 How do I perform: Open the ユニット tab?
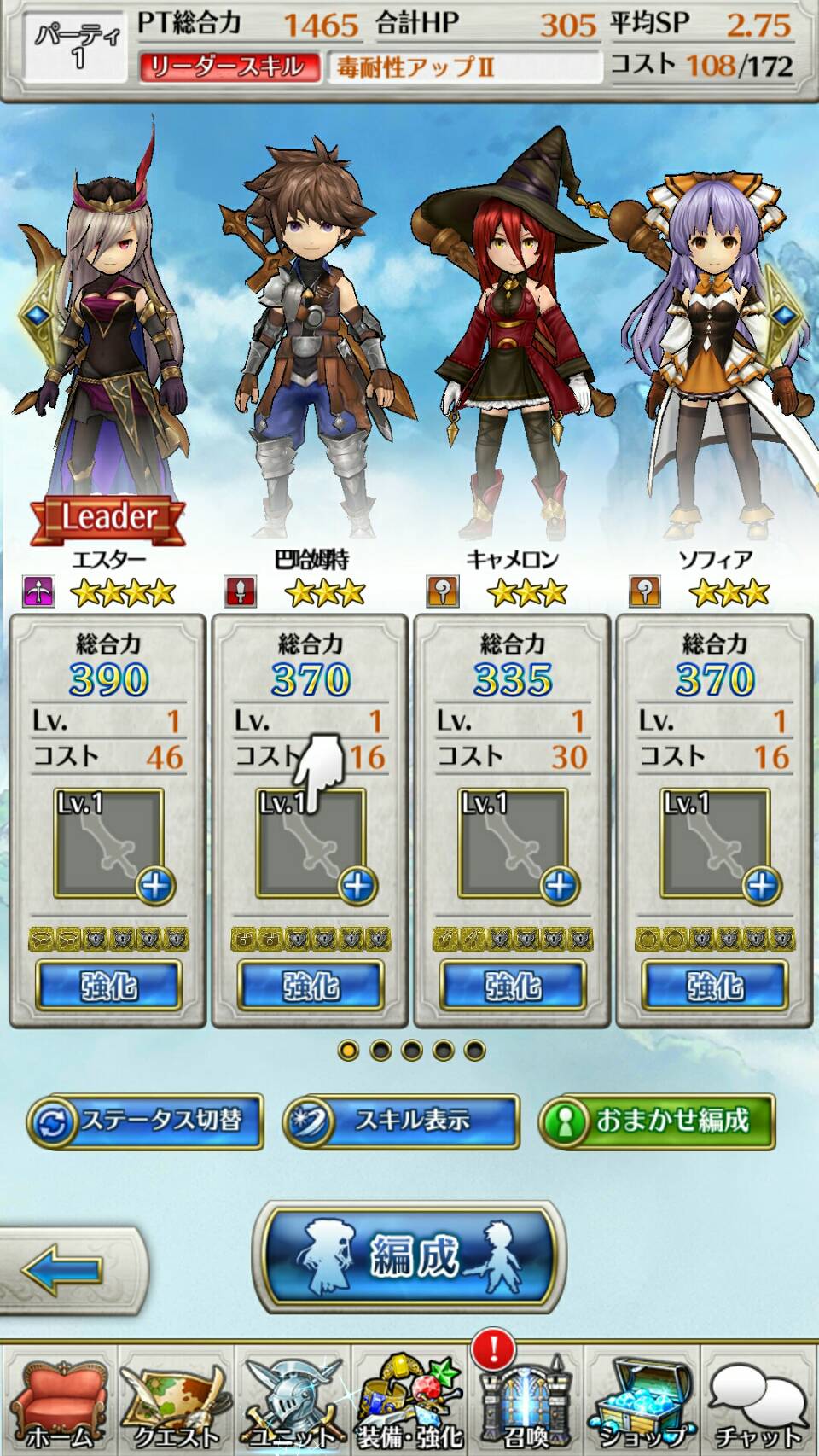click(x=293, y=1400)
